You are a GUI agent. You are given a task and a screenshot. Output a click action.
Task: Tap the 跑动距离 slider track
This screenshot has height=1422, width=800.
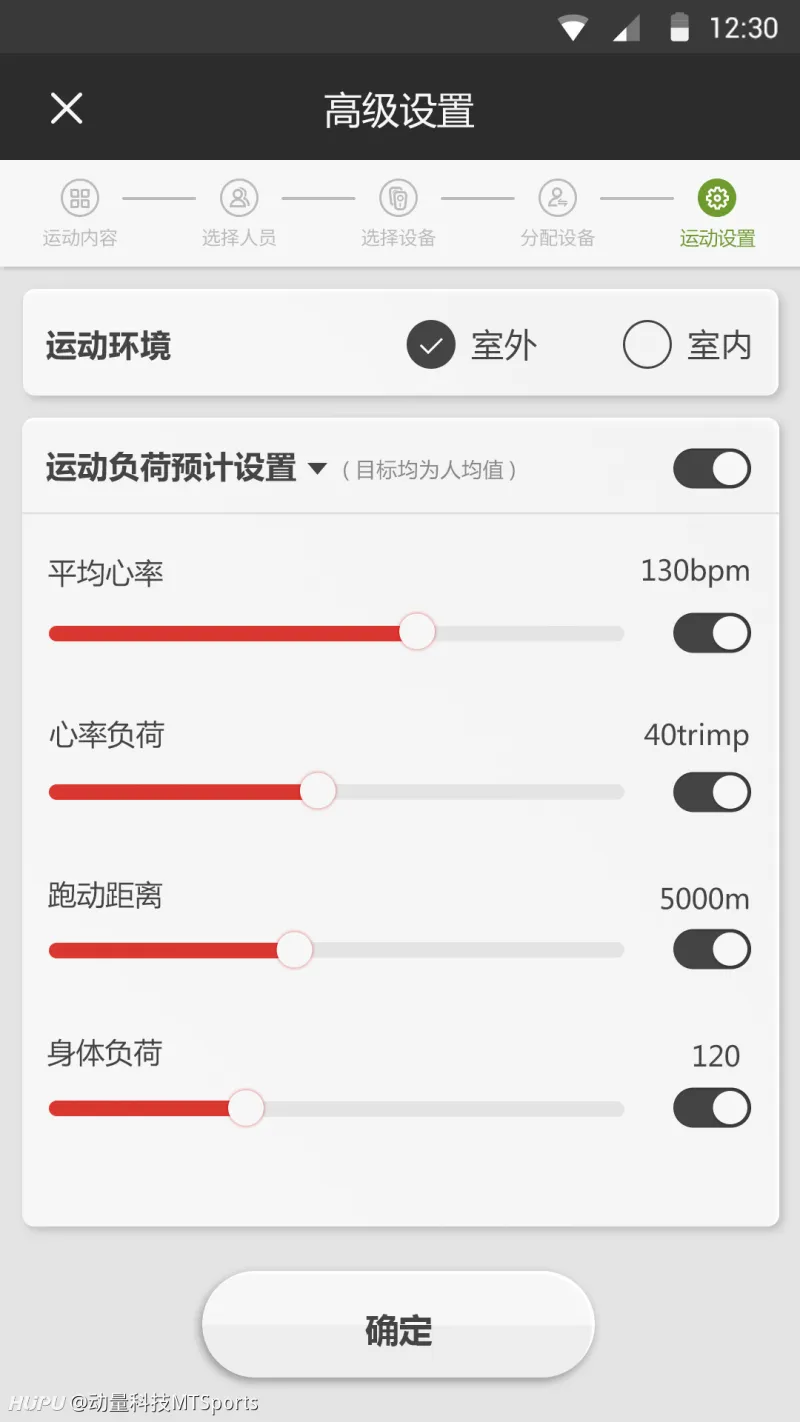[336, 950]
